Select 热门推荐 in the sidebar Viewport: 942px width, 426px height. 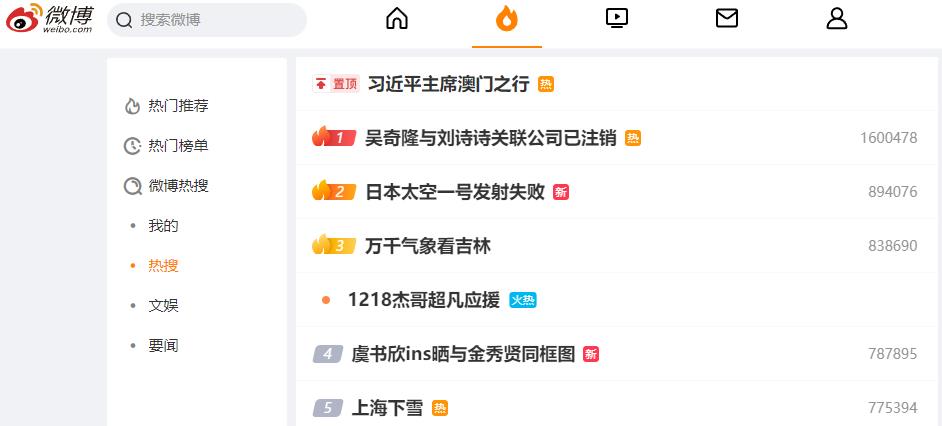[178, 106]
